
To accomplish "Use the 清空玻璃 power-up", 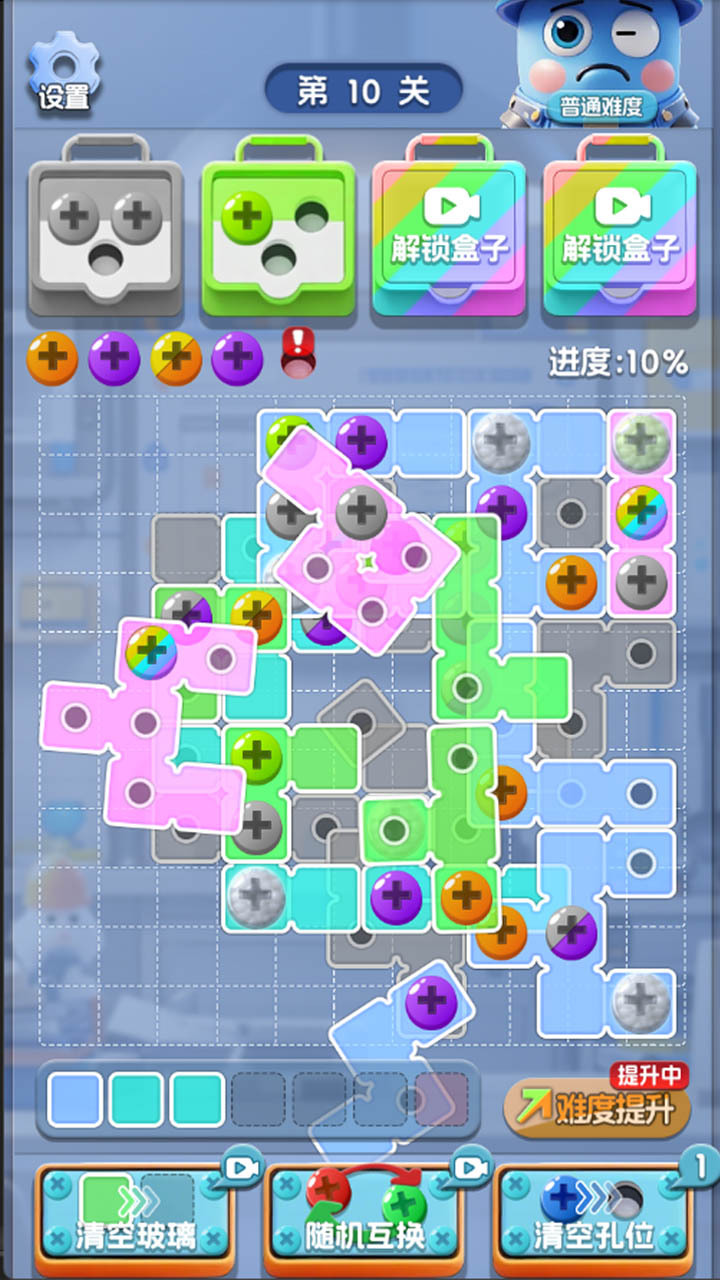I will click(135, 1213).
